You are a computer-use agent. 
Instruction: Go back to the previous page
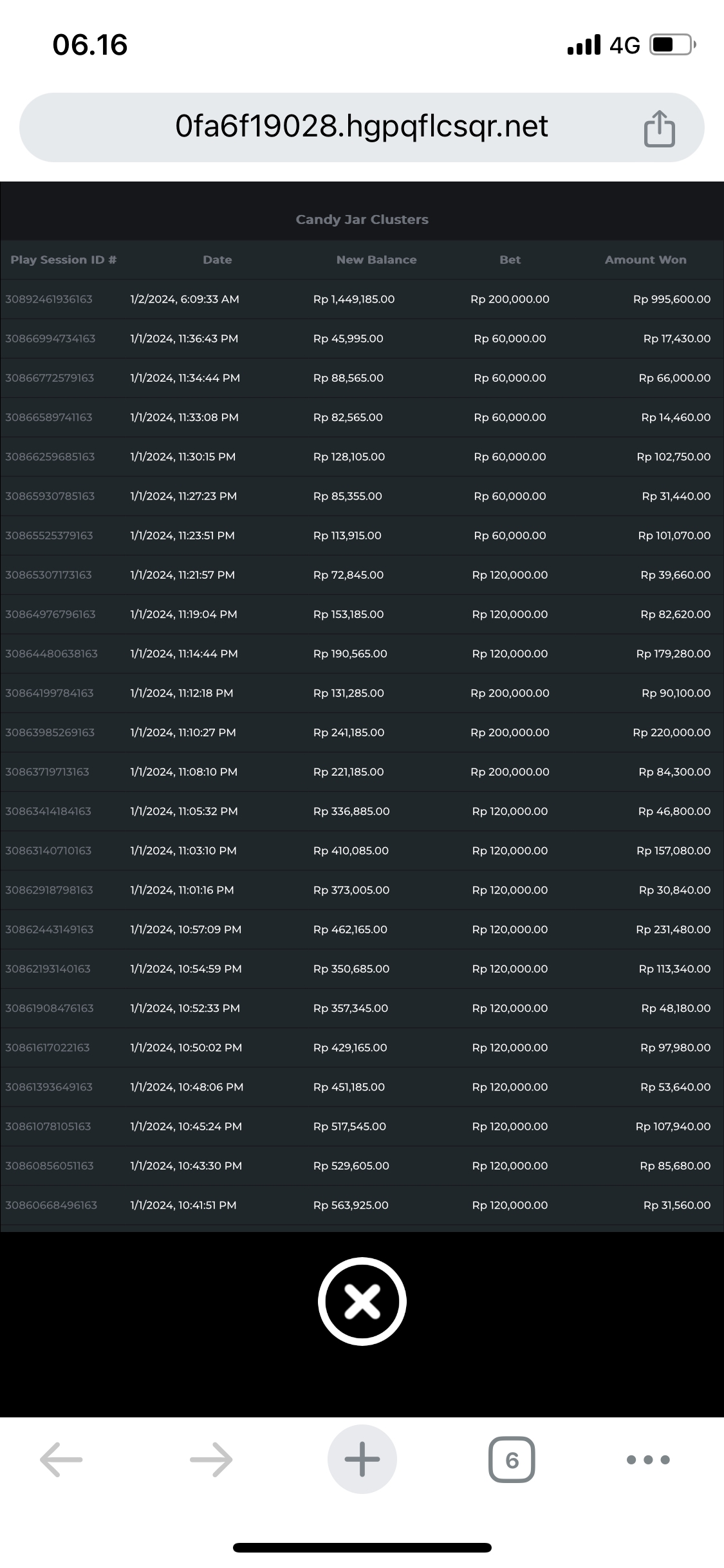coord(61,1459)
